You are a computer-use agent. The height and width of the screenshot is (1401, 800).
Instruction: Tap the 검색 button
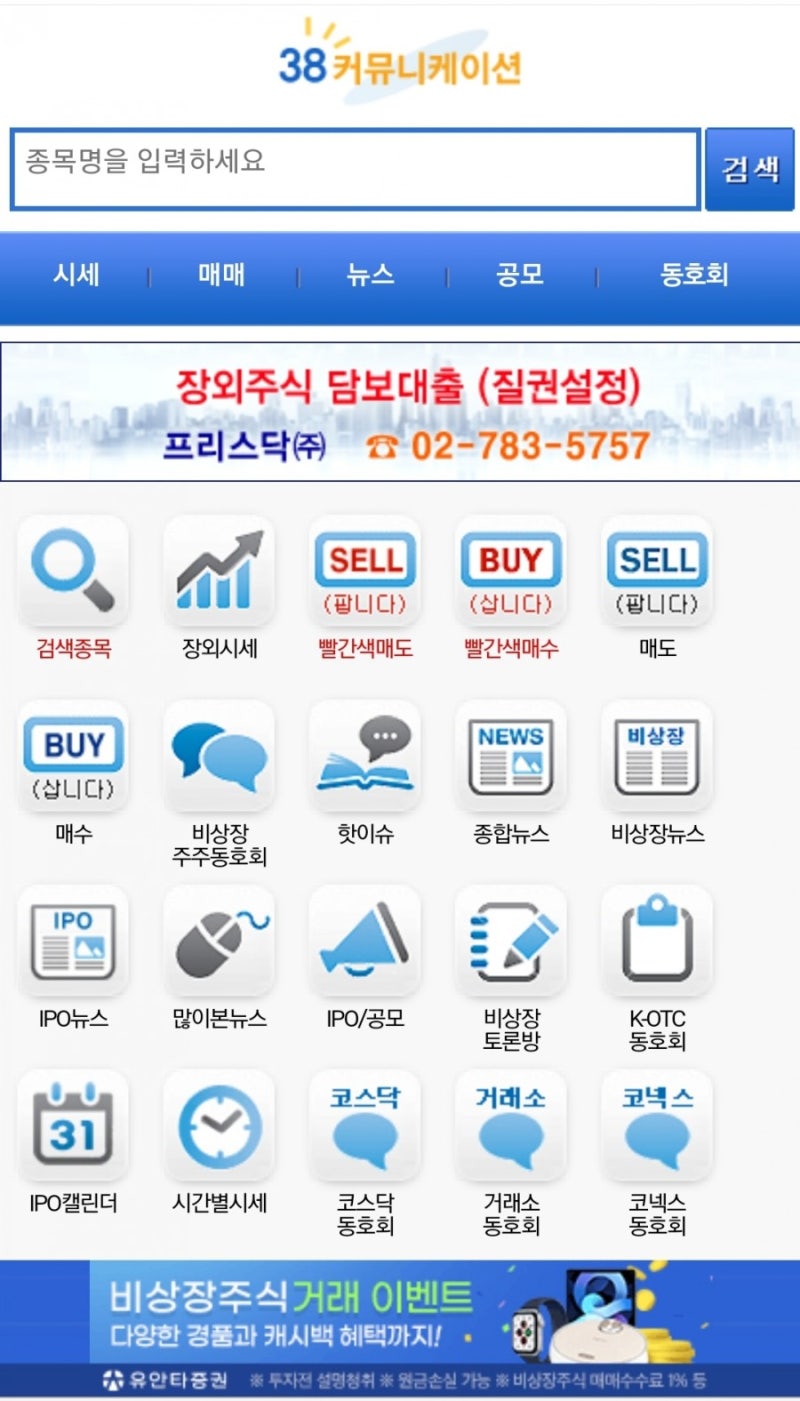[750, 169]
